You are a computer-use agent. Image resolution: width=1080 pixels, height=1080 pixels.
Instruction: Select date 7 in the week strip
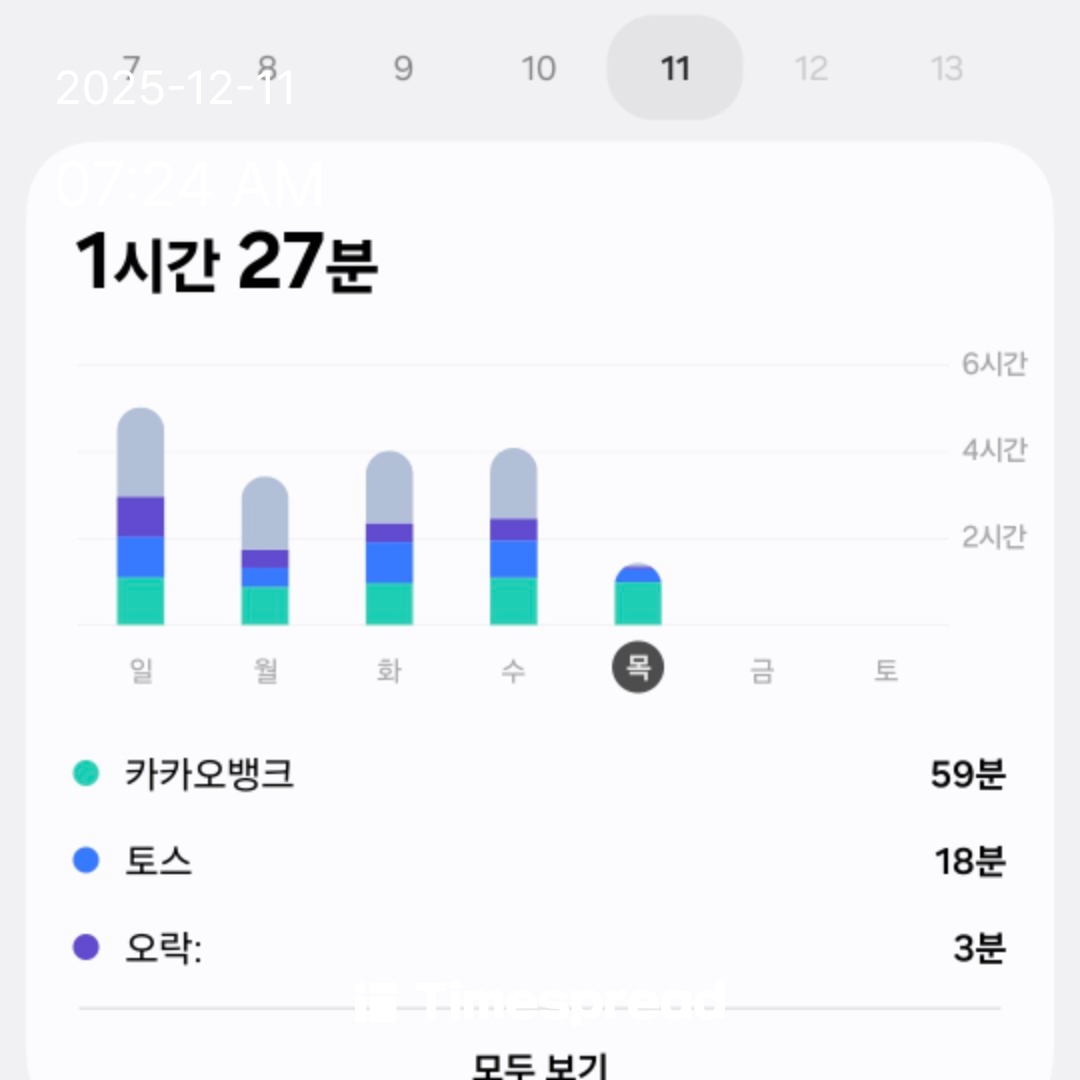(x=131, y=68)
